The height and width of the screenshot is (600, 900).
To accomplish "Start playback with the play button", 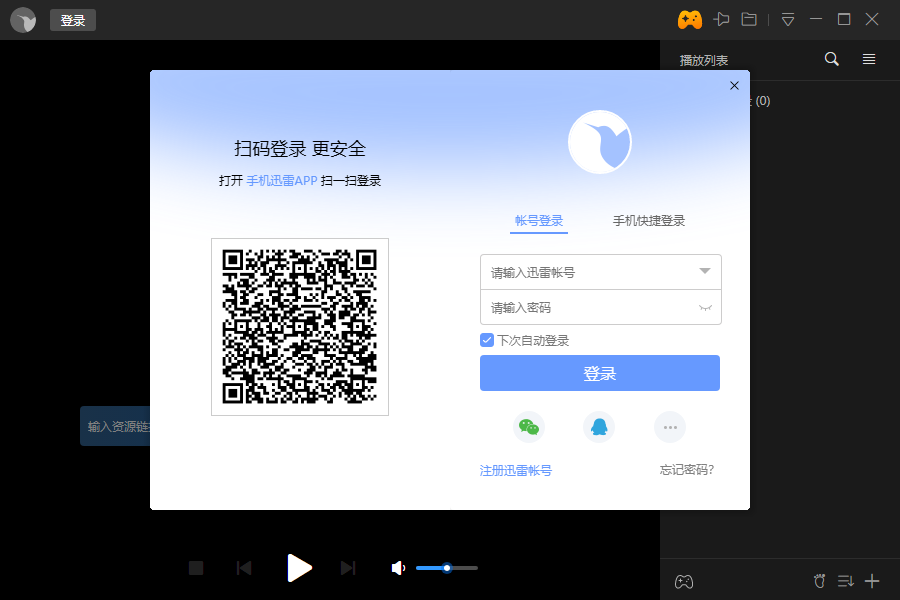I will click(299, 568).
